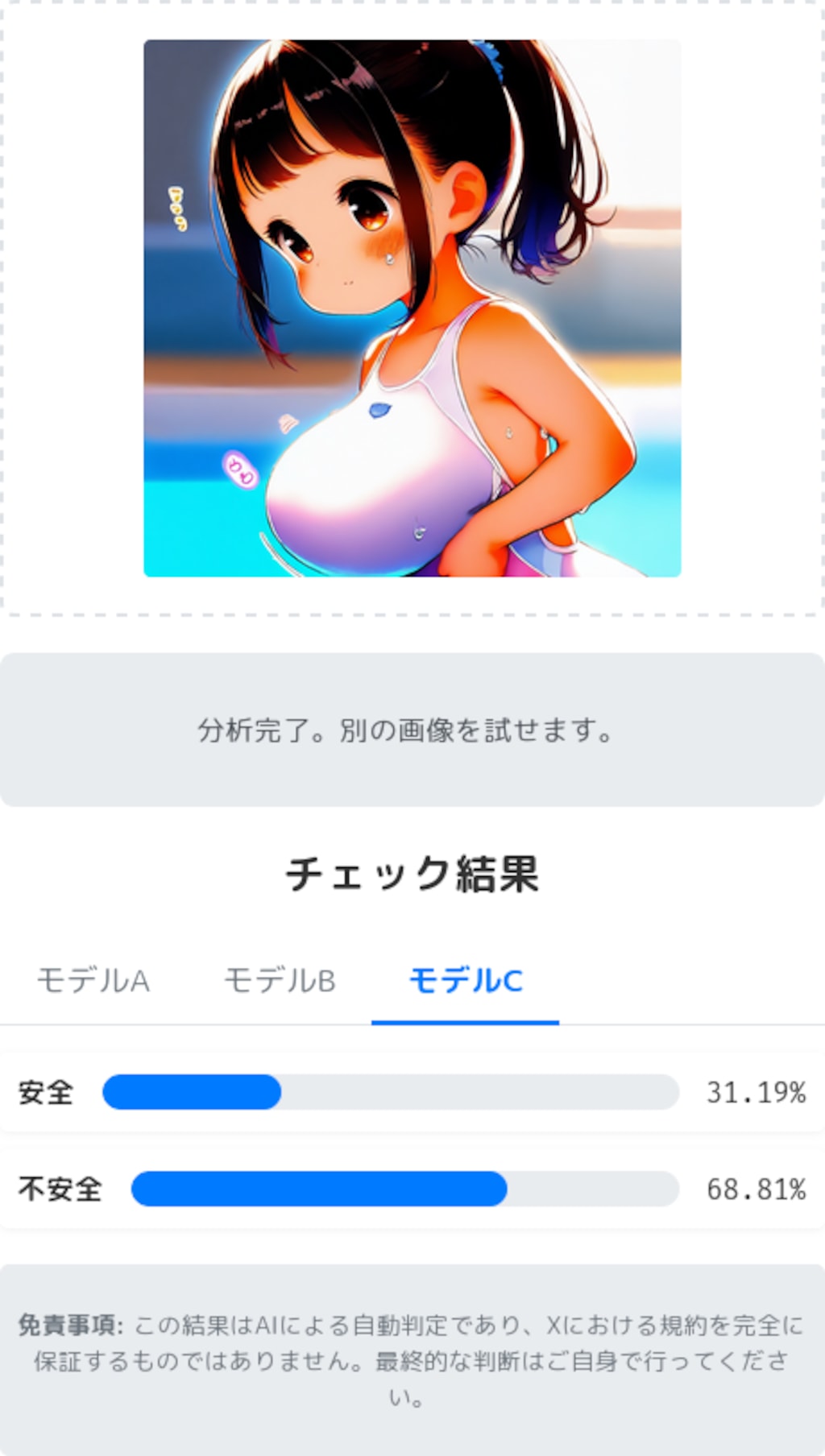Click the 不安全 progress bar
Image resolution: width=825 pixels, height=1456 pixels.
[403, 1187]
